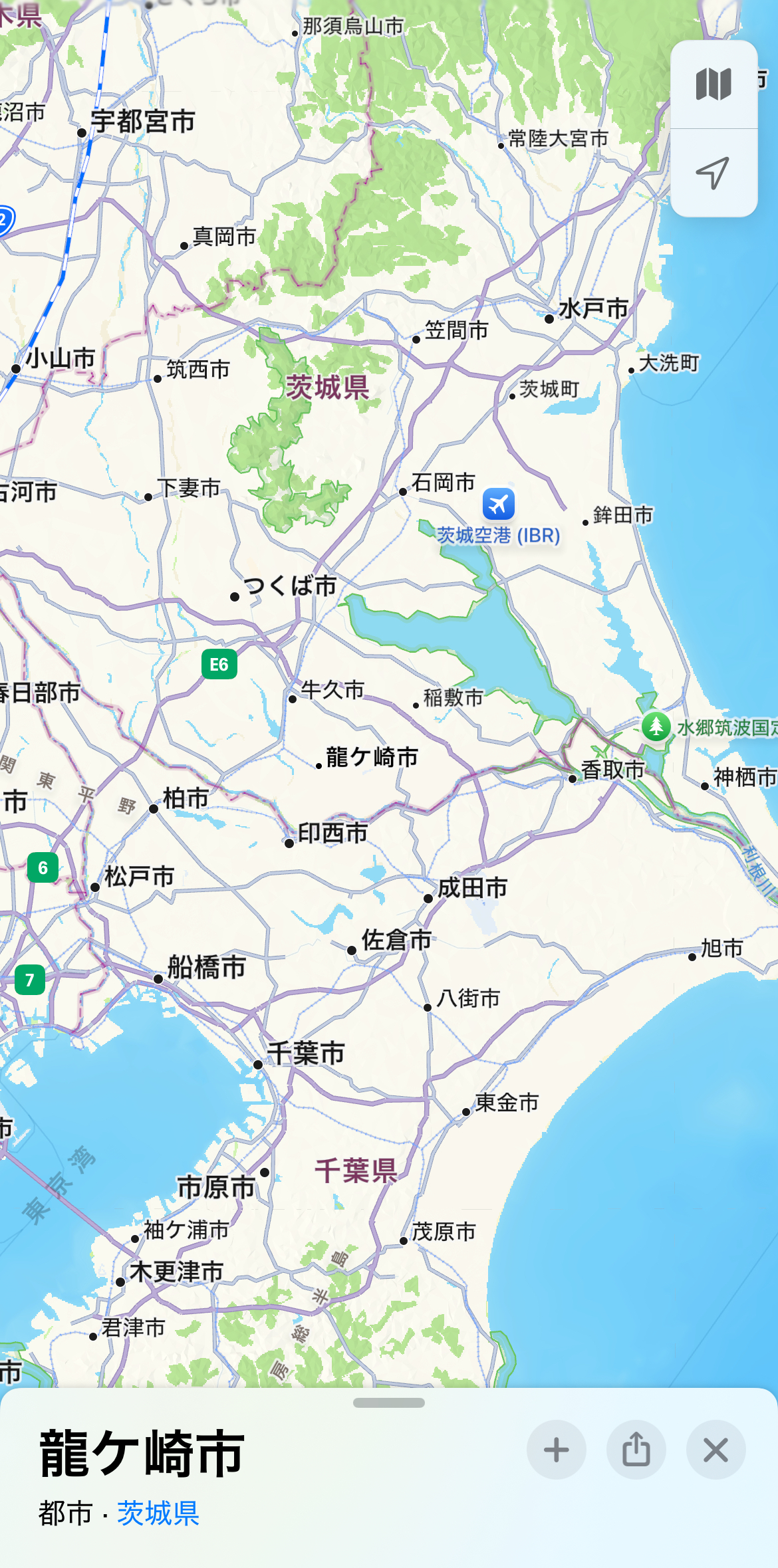The width and height of the screenshot is (778, 1568).
Task: Share the 龍ケ崎市 location
Action: pyautogui.click(x=636, y=1450)
